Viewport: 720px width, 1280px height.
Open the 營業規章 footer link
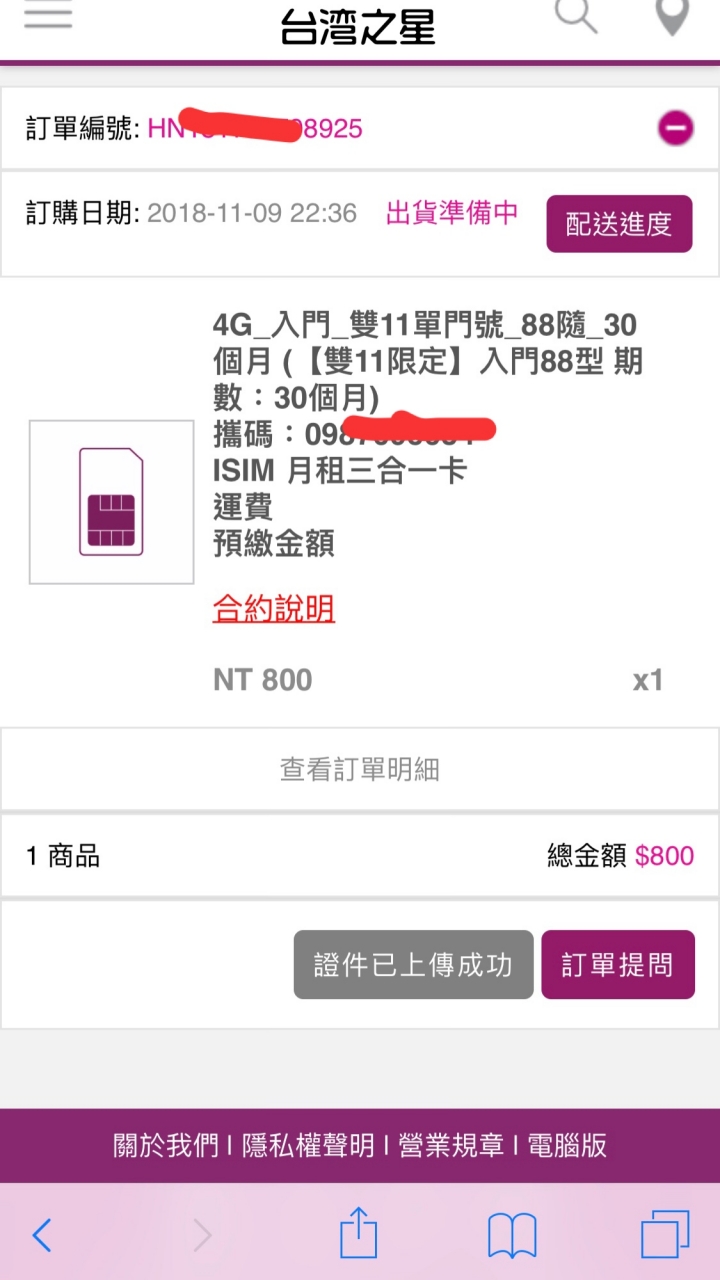click(x=450, y=1145)
